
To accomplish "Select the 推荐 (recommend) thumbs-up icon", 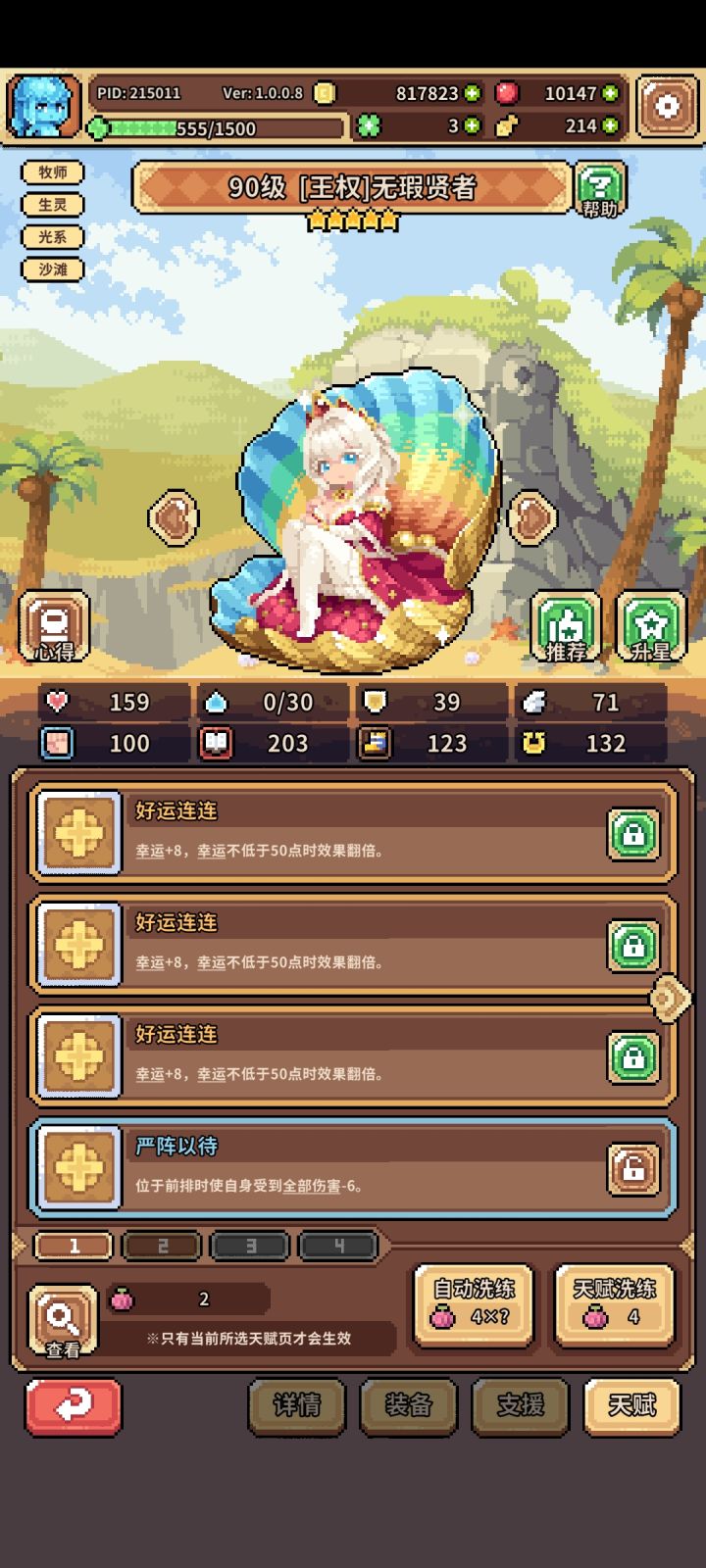I will coord(567,624).
